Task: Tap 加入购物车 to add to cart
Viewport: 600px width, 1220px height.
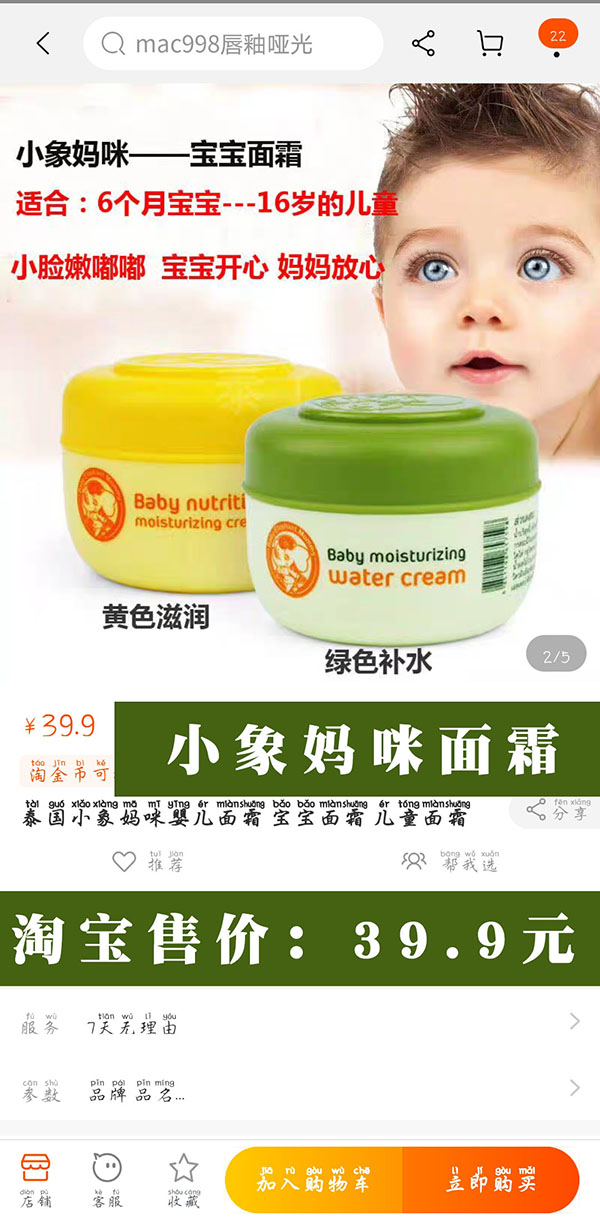Action: 313,1180
